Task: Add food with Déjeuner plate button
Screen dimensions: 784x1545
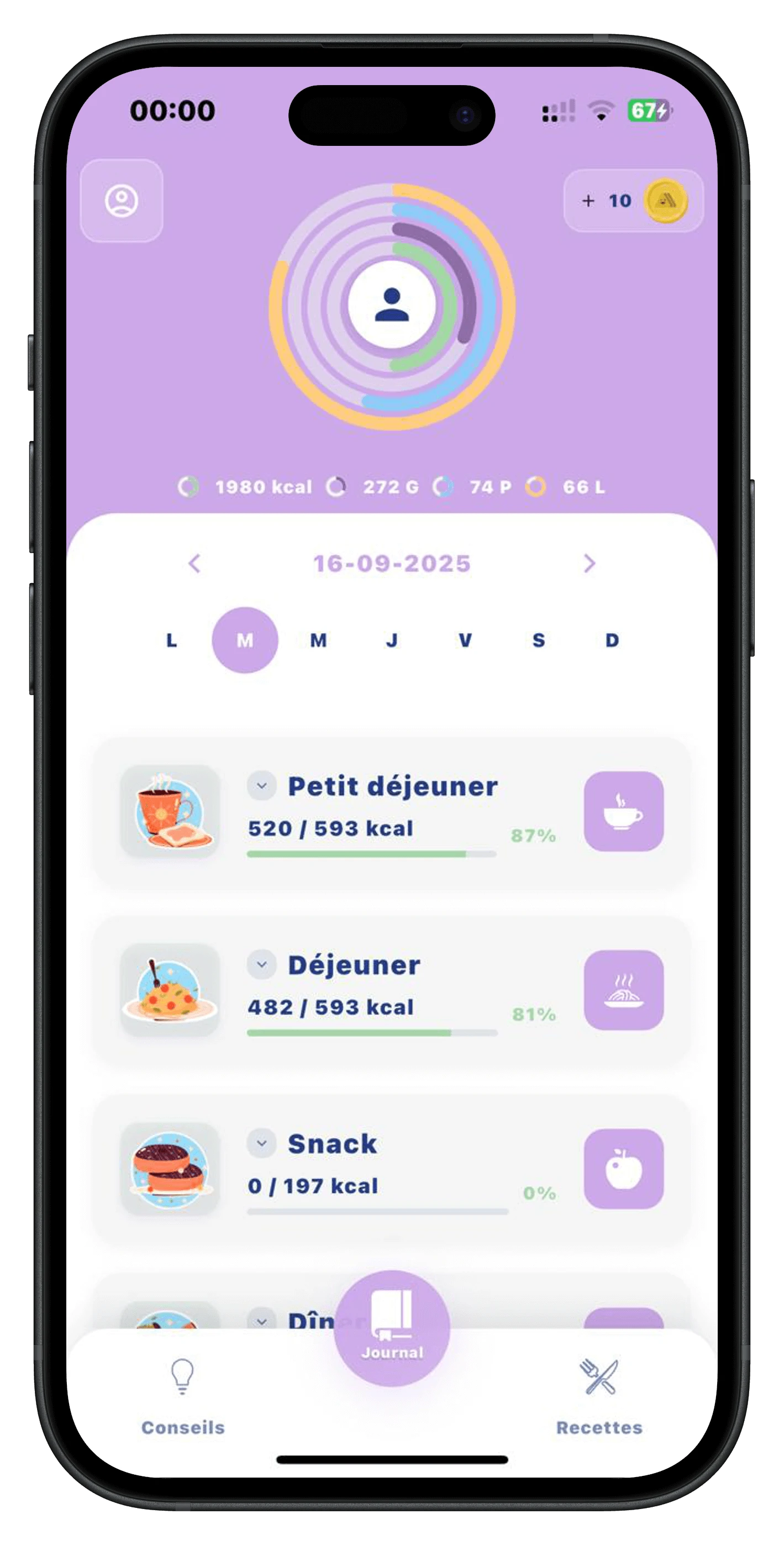Action: tap(623, 990)
